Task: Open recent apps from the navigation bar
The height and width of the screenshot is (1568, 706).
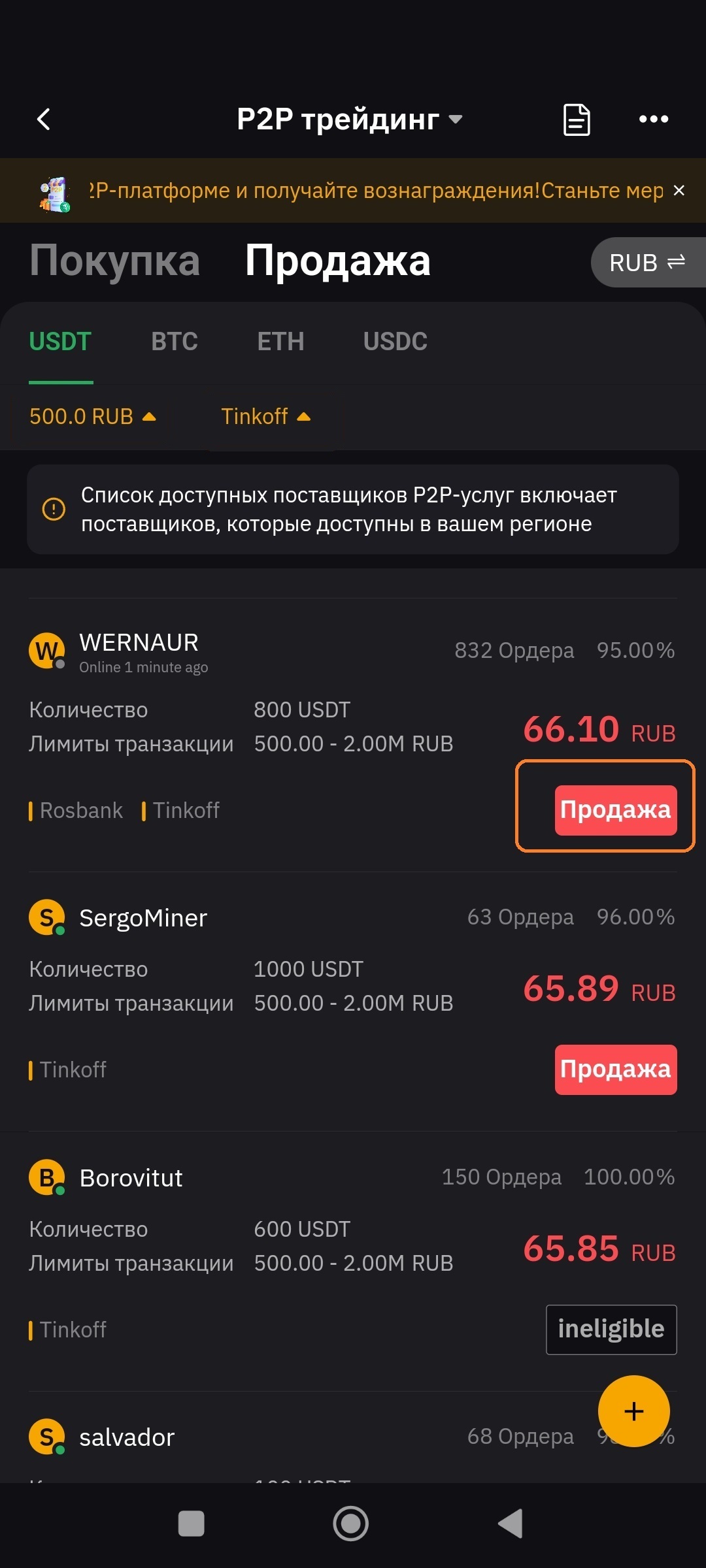Action: coord(192,1524)
